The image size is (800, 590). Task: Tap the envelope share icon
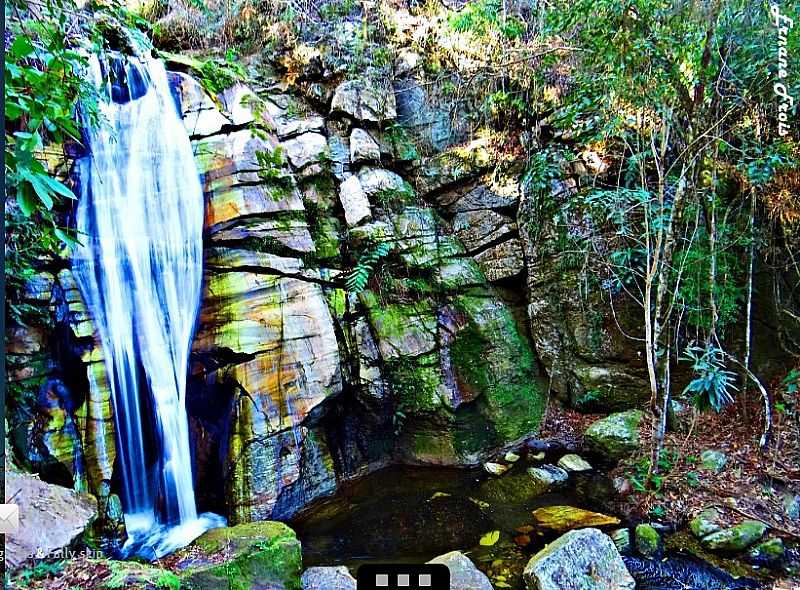click(7, 518)
